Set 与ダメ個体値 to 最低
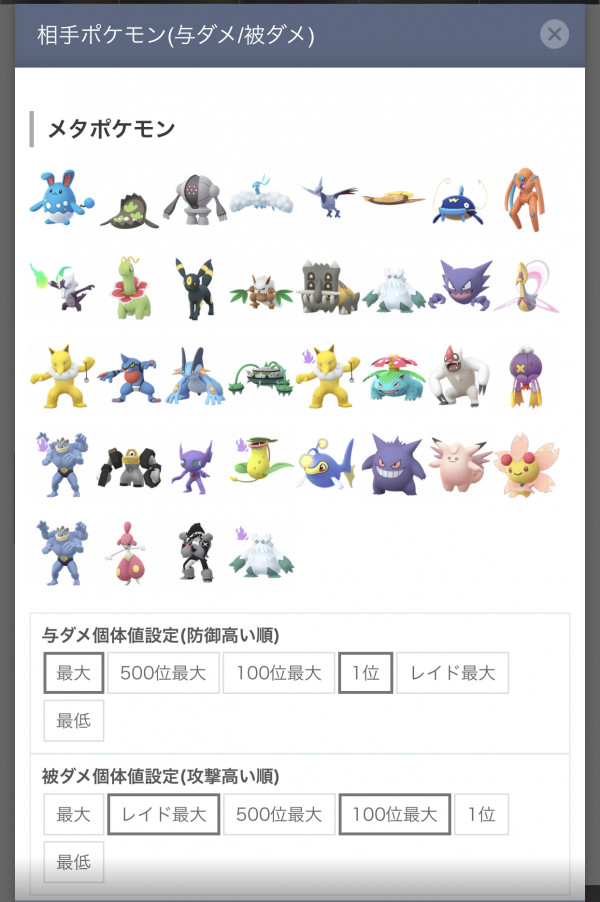Image resolution: width=600 pixels, height=902 pixels. 73,720
